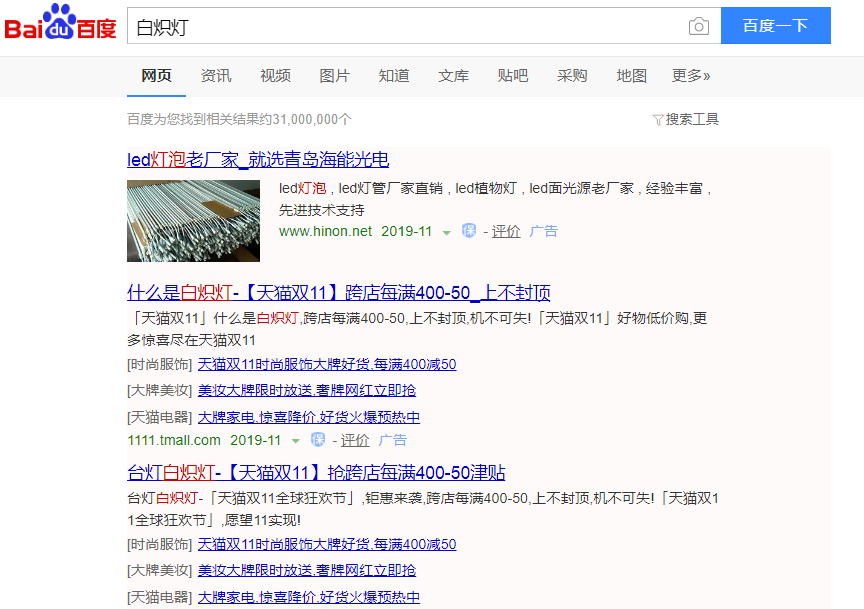Switch to the 地图 tab

coord(631,76)
